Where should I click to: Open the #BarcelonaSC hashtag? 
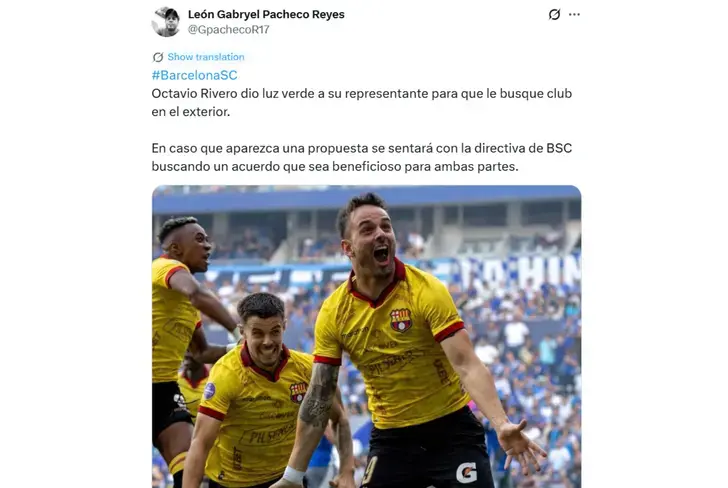194,75
